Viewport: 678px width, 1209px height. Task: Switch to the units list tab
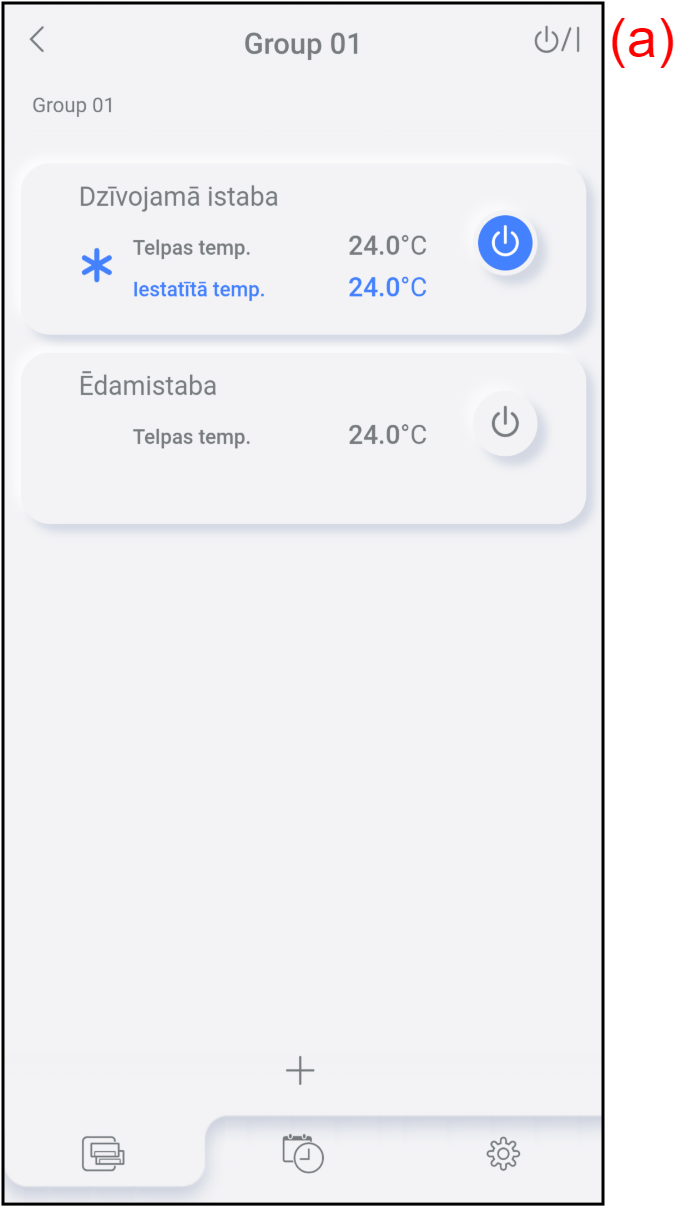(104, 1154)
